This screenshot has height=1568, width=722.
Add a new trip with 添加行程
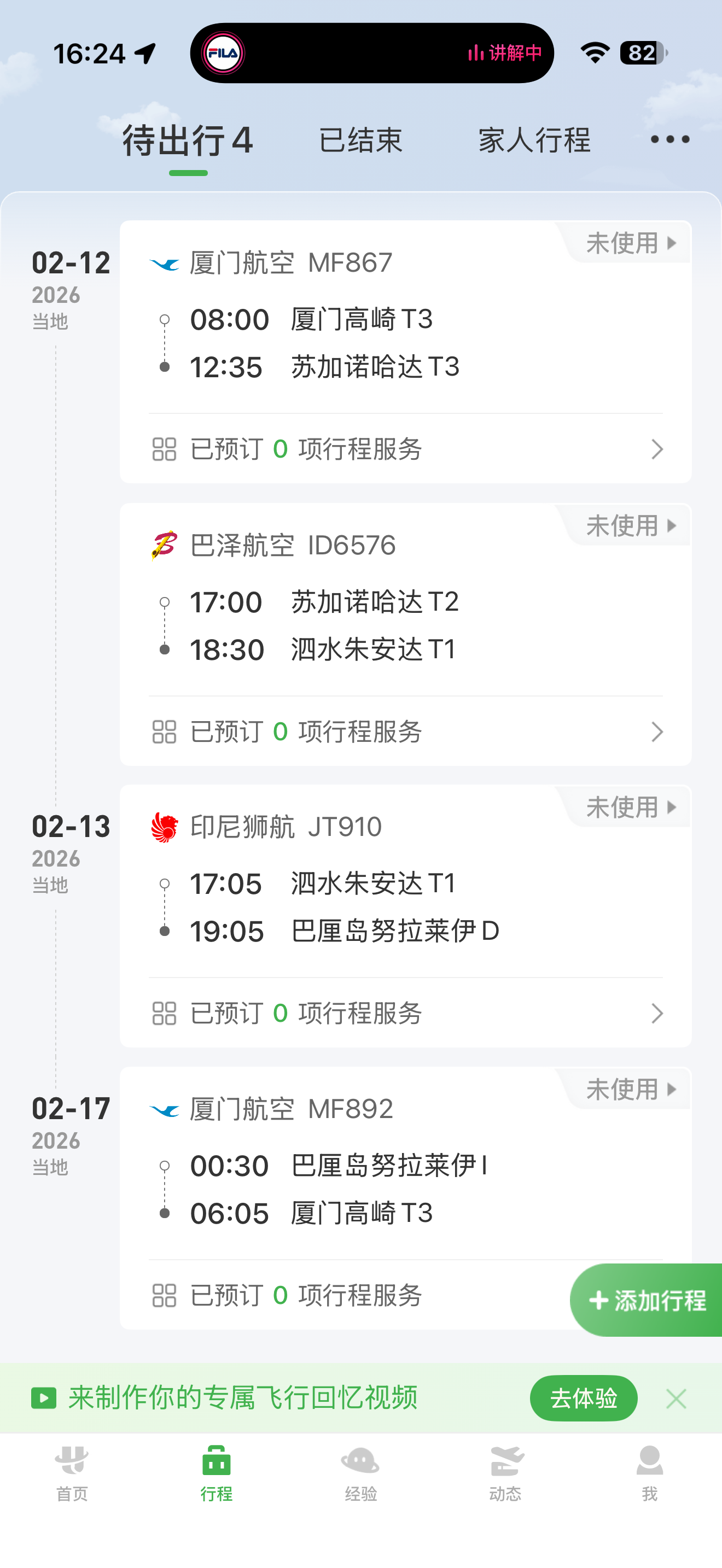[648, 1301]
